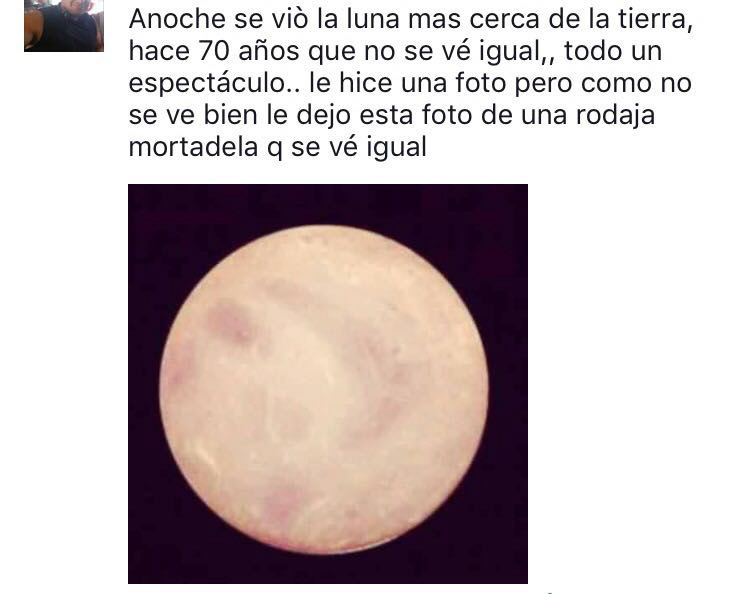Open the post author's profile picture
This screenshot has width=750, height=594.
point(63,25)
